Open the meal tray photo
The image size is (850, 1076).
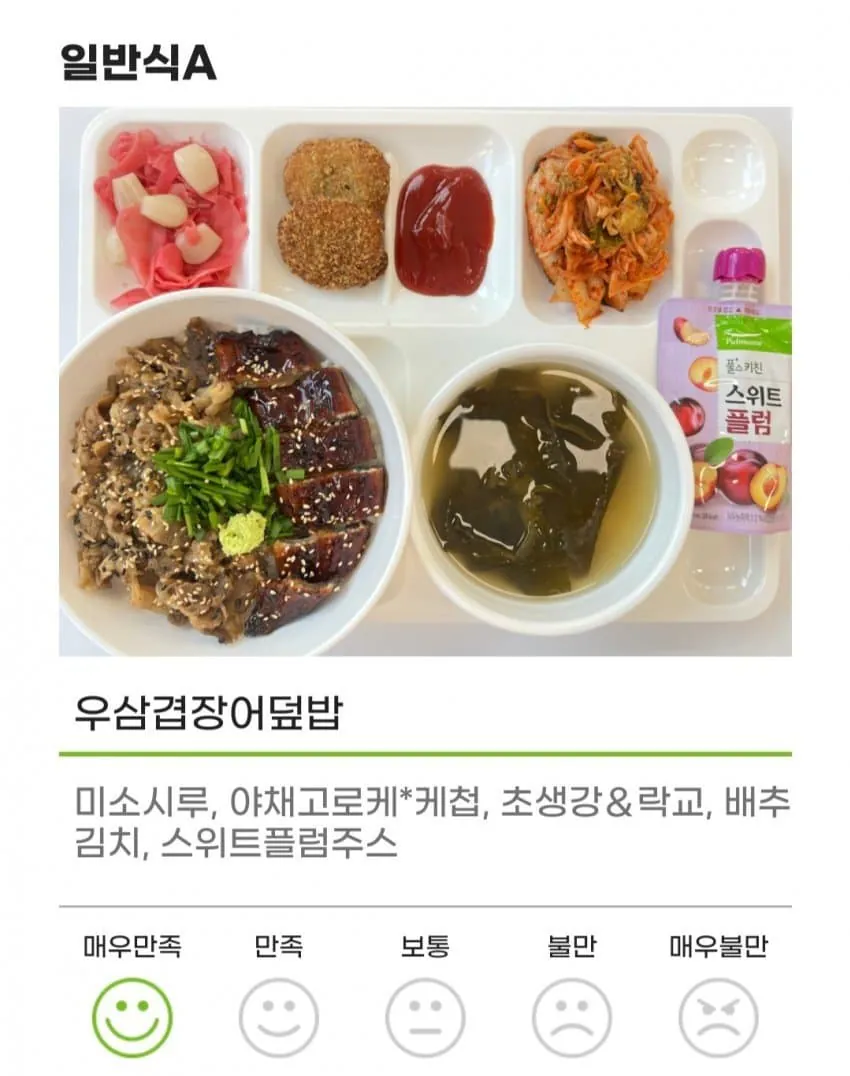pos(425,380)
